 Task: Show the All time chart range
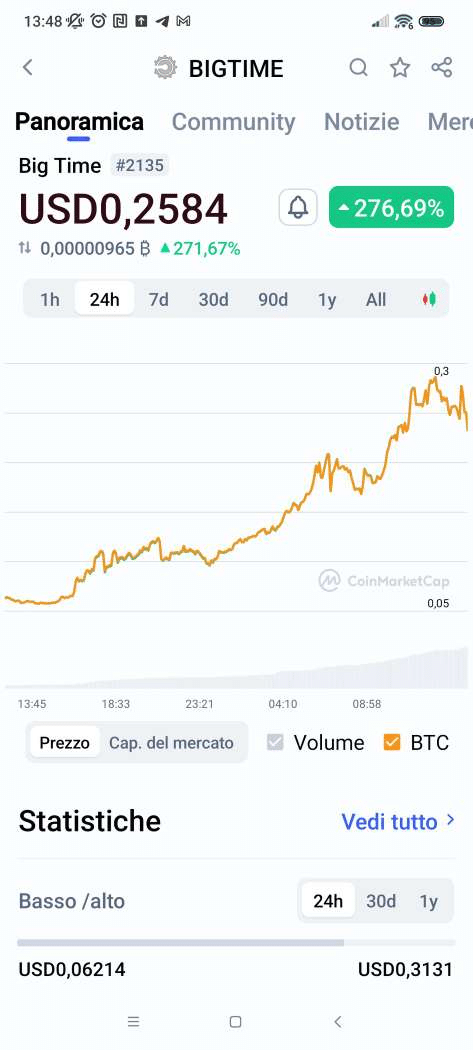(x=376, y=299)
